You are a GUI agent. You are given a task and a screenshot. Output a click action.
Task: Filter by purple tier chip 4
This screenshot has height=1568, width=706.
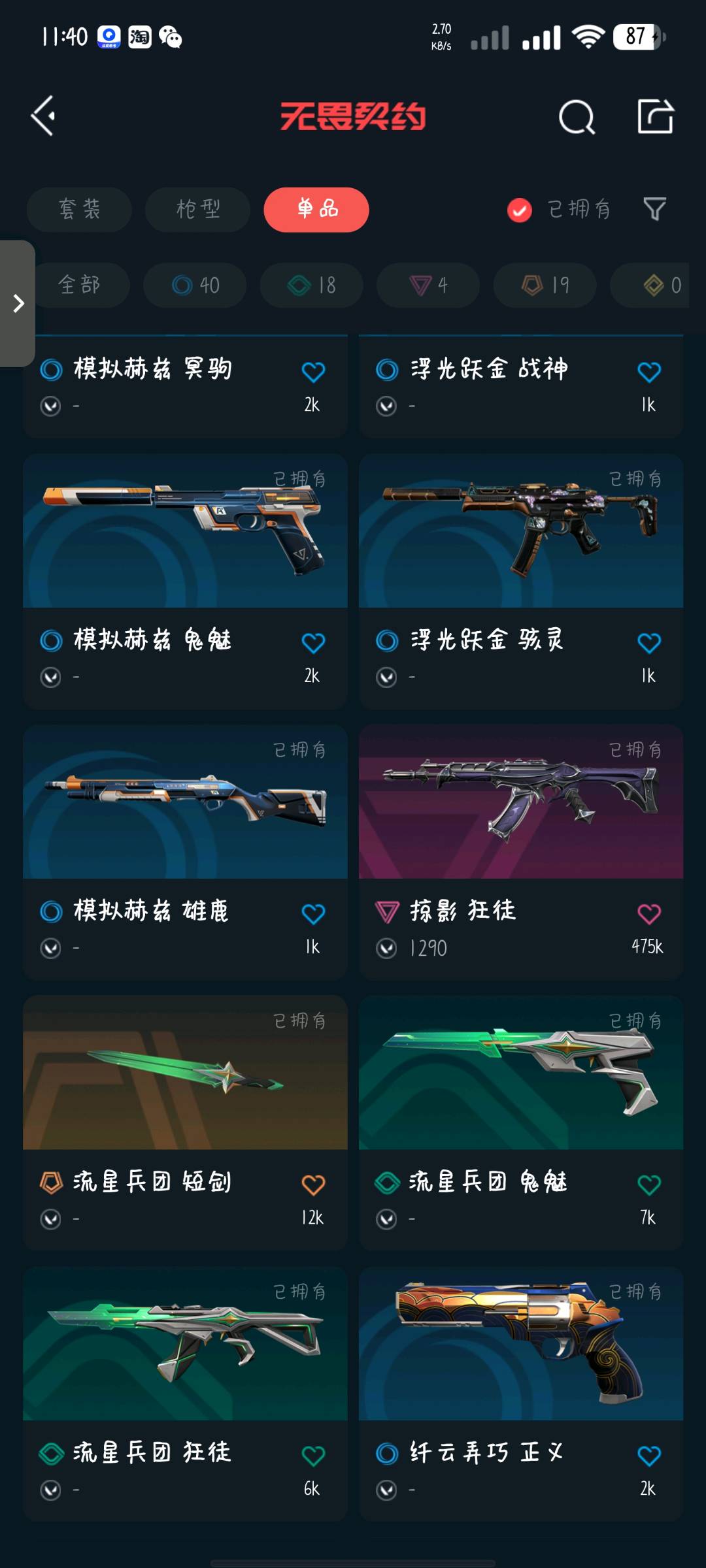pyautogui.click(x=428, y=285)
